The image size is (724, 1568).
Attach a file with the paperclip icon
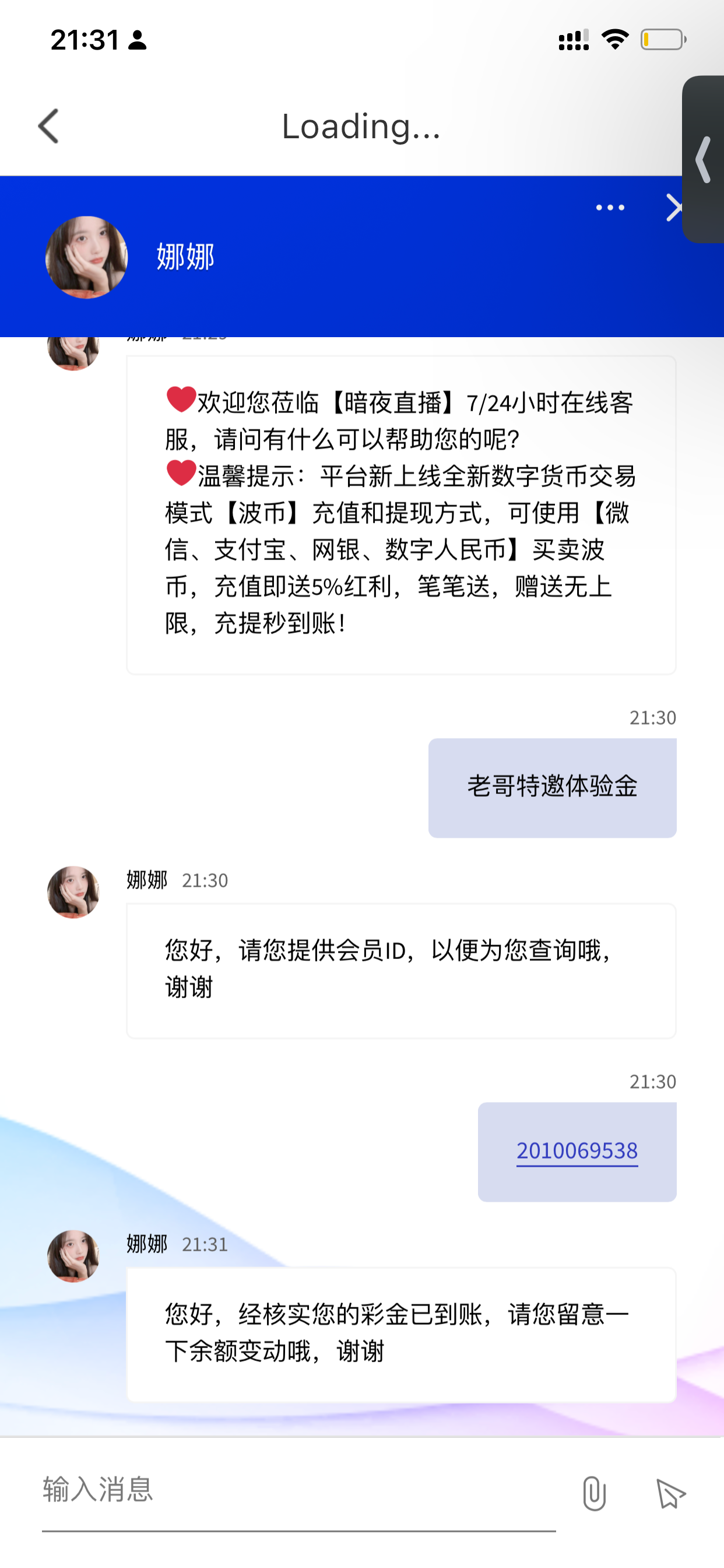pyautogui.click(x=594, y=1493)
